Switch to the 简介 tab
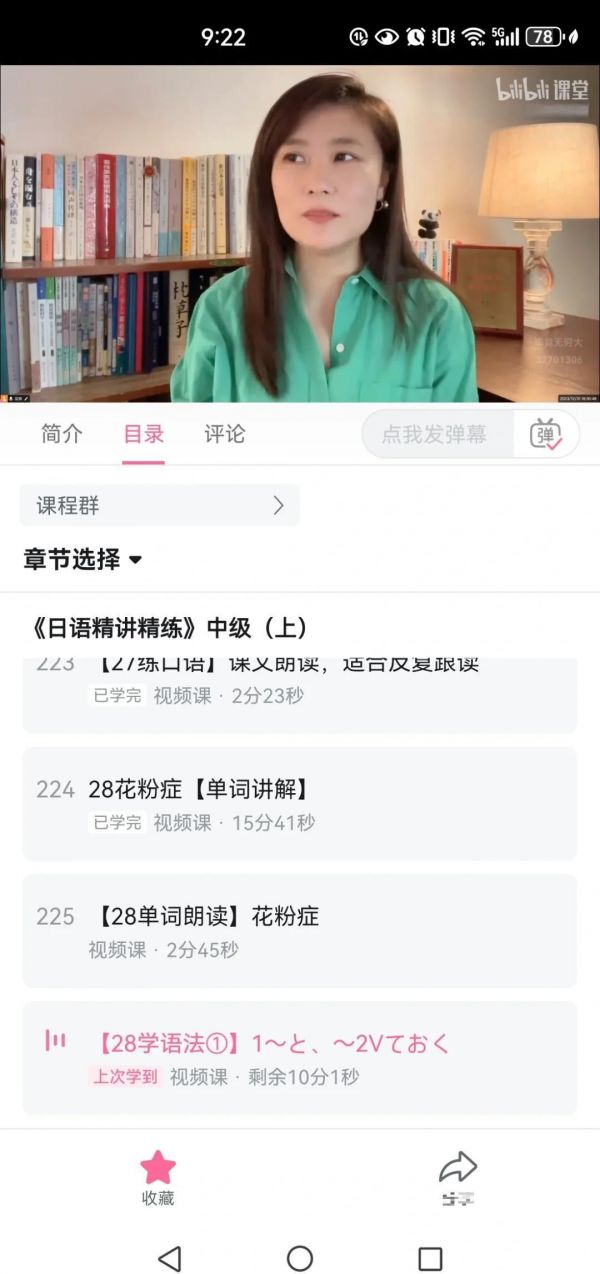 click(62, 434)
